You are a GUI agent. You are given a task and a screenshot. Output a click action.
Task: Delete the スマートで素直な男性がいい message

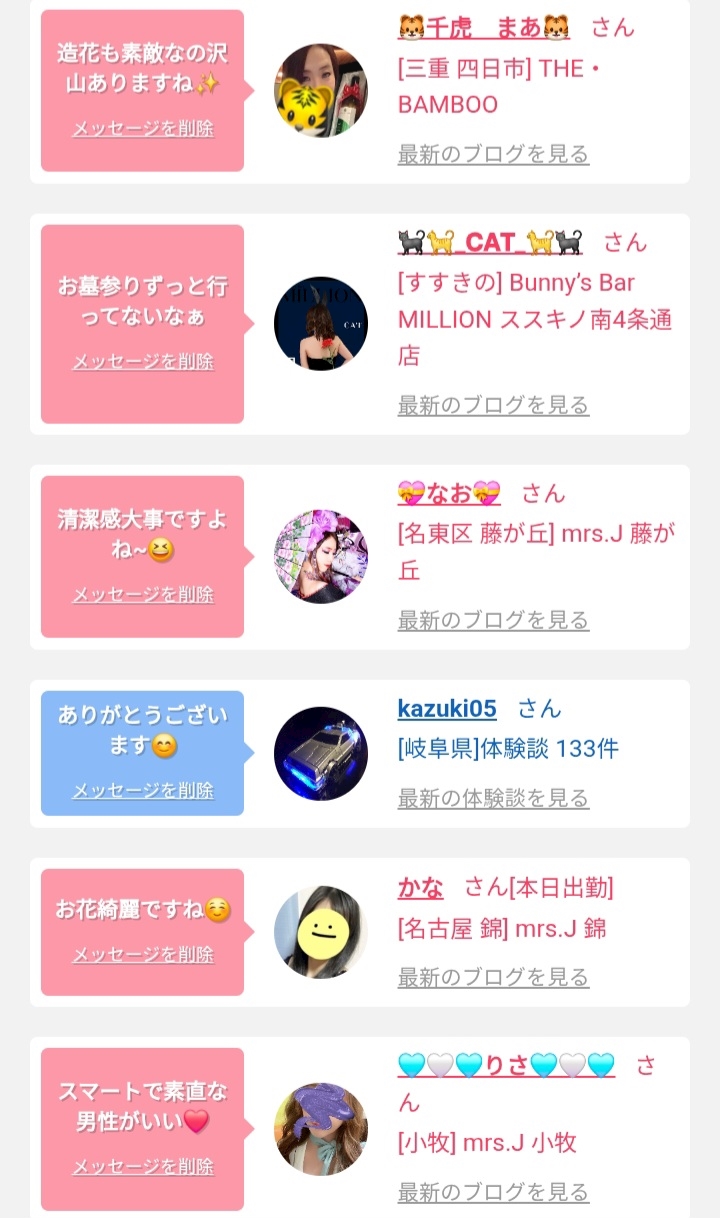click(x=143, y=1166)
